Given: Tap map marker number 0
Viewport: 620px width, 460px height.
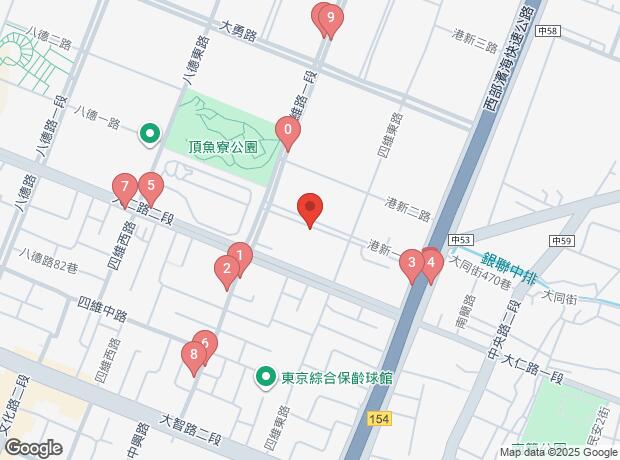Looking at the screenshot, I should pos(288,129).
